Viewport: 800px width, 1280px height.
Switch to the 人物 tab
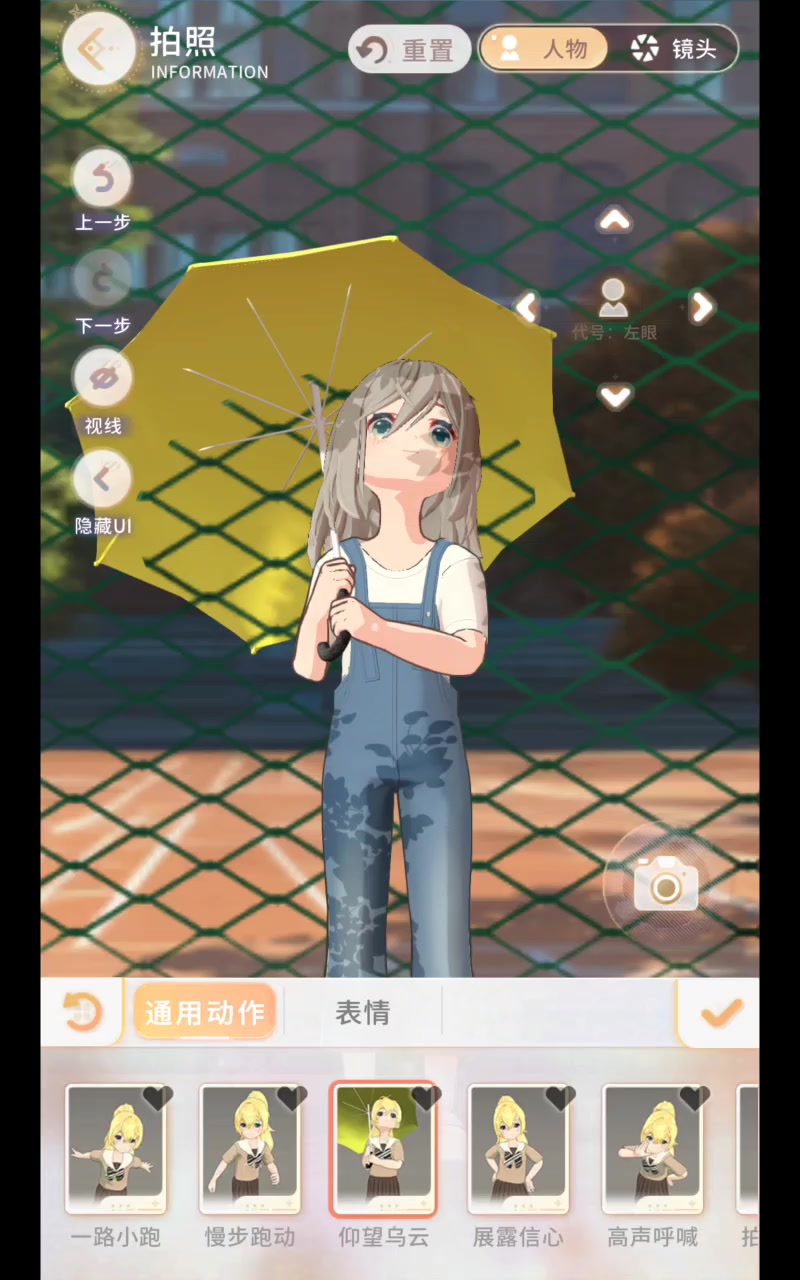pyautogui.click(x=543, y=48)
